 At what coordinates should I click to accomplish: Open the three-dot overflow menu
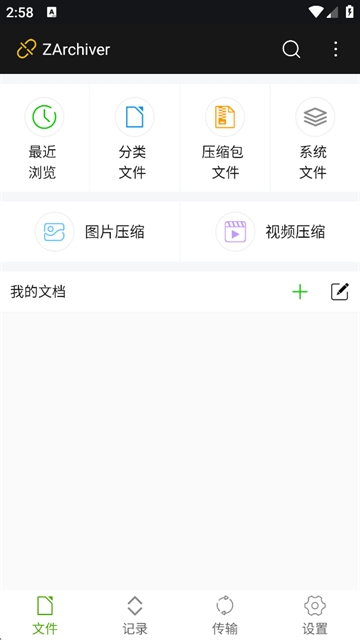coord(336,49)
